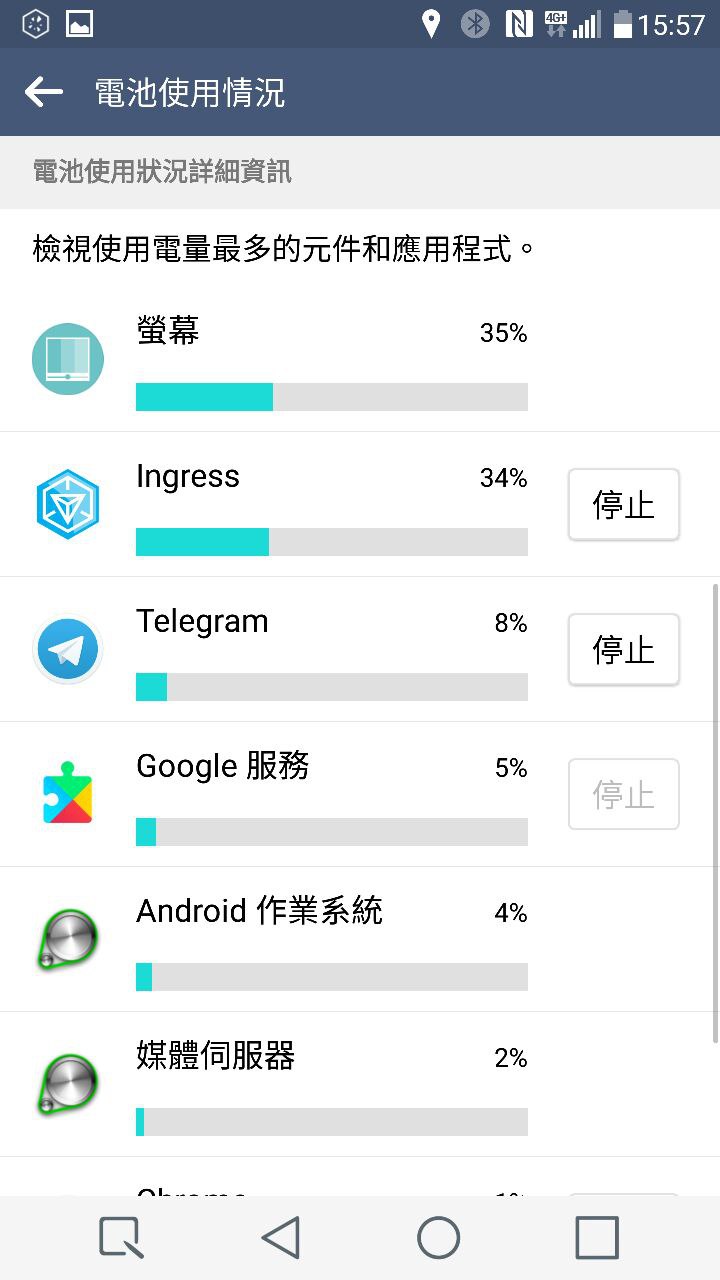Image resolution: width=720 pixels, height=1280 pixels.
Task: Go back from 電池使用情況 screen
Action: (44, 93)
